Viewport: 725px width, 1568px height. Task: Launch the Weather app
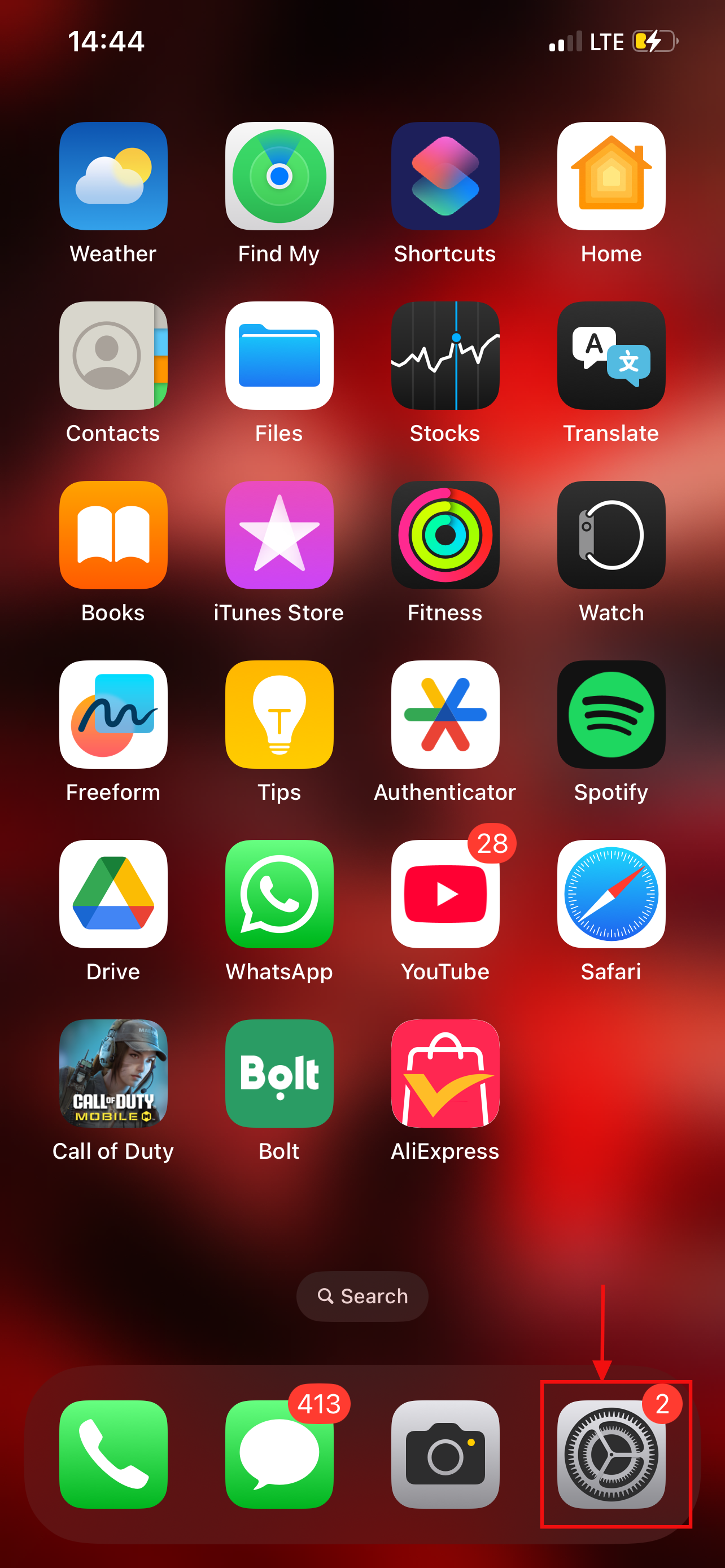(x=113, y=176)
